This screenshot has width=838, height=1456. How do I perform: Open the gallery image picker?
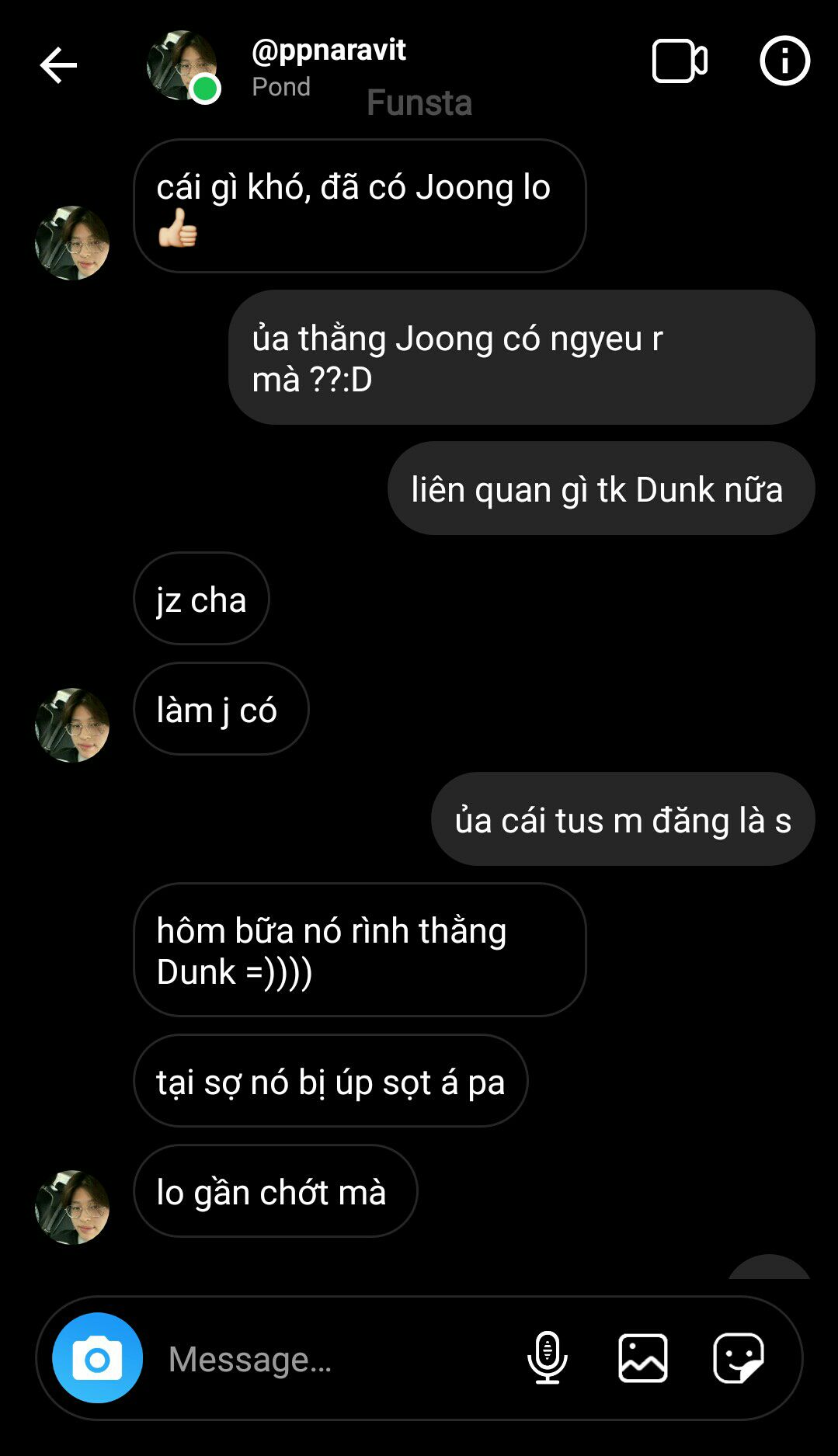(x=642, y=1358)
